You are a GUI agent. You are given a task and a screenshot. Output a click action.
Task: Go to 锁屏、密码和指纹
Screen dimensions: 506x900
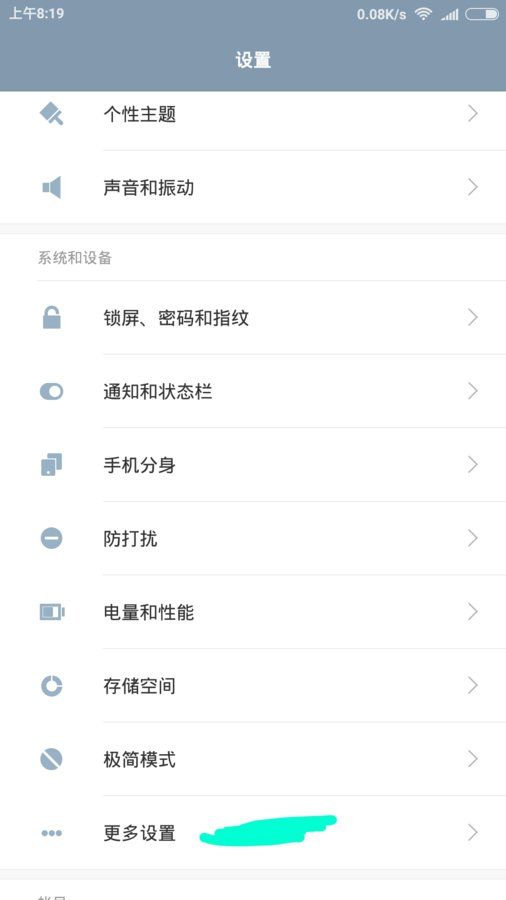[253, 317]
